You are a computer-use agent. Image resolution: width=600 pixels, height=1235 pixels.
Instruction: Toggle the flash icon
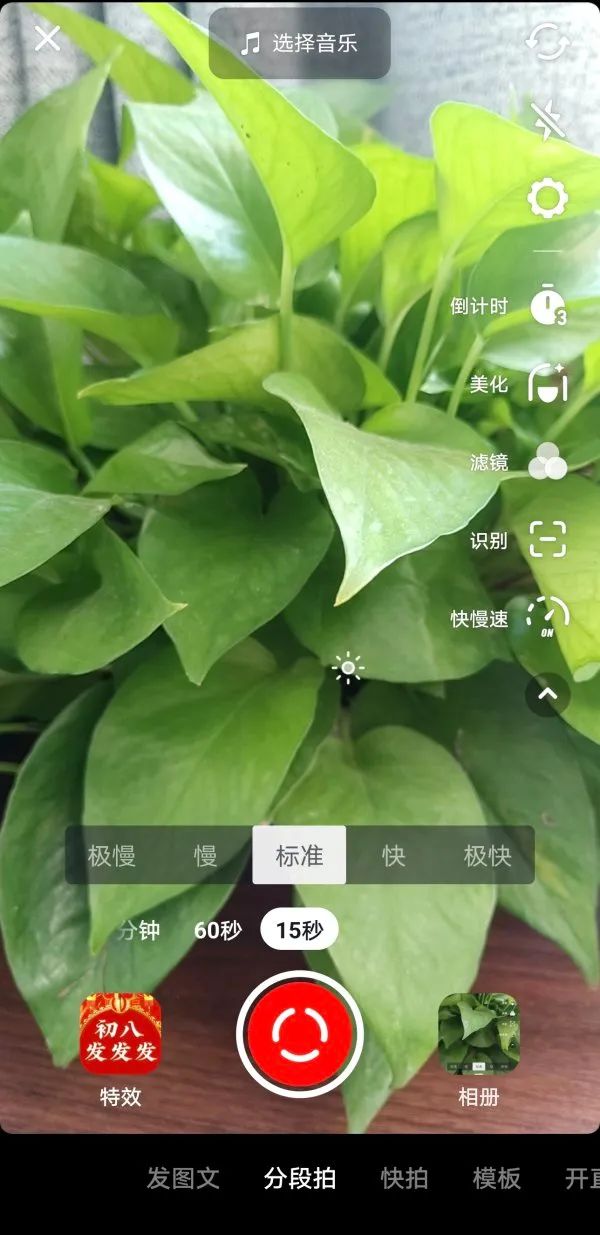[x=548, y=121]
